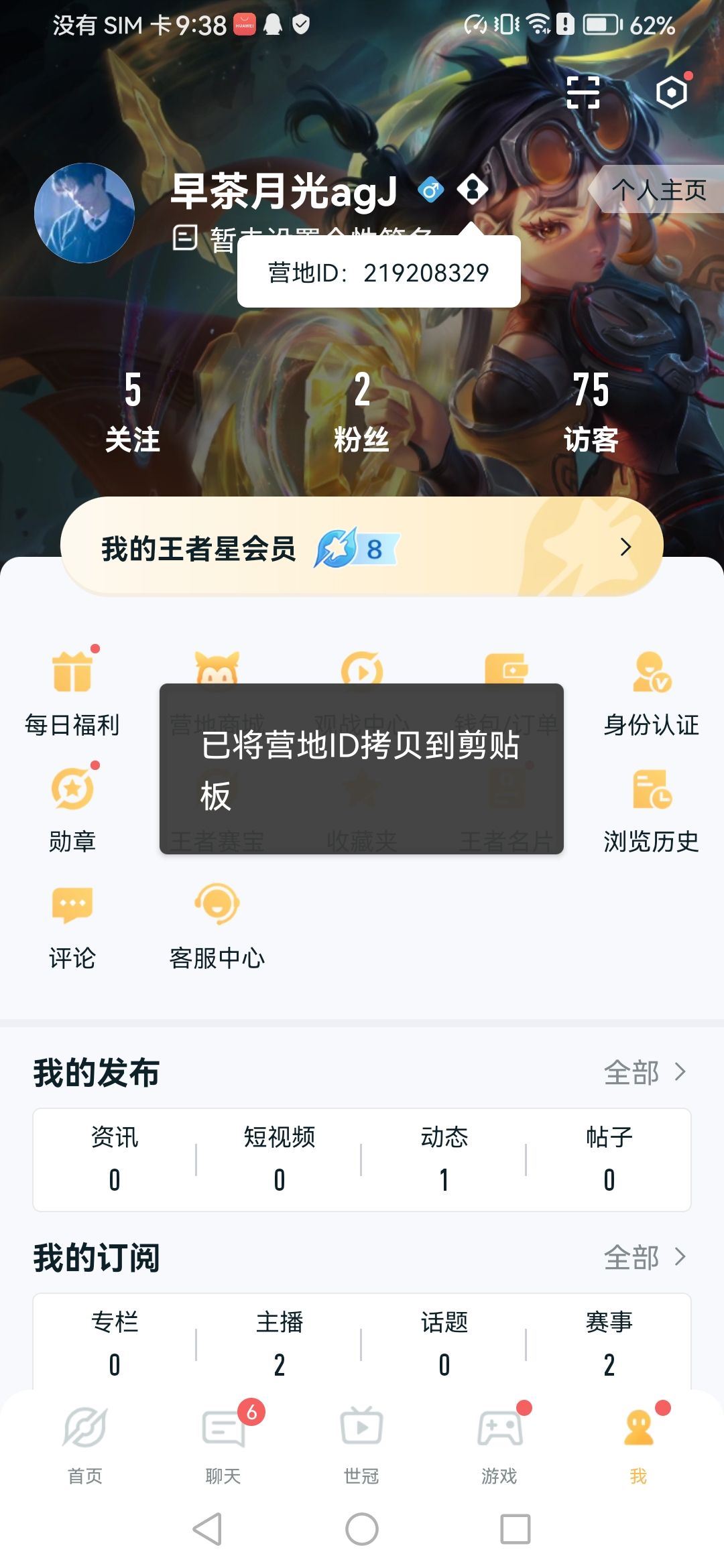Open 个人主页 personal homepage
Viewport: 724px width, 1568px height.
tap(658, 190)
